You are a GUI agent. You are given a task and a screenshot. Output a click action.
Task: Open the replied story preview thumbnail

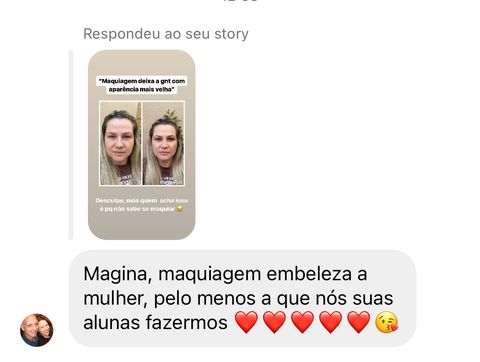142,145
